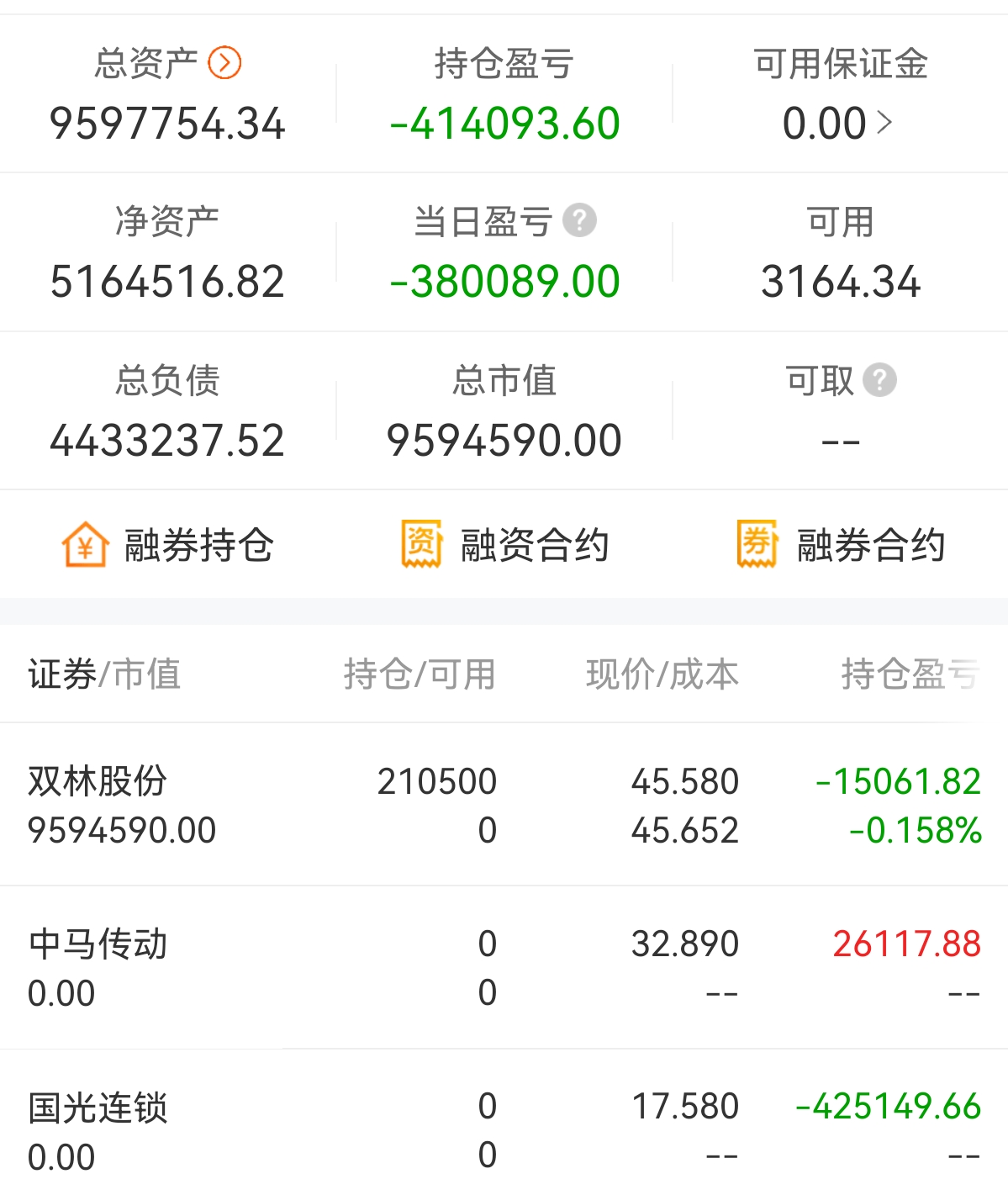
Task: Open 融券持仓 positions
Action: coord(168,545)
